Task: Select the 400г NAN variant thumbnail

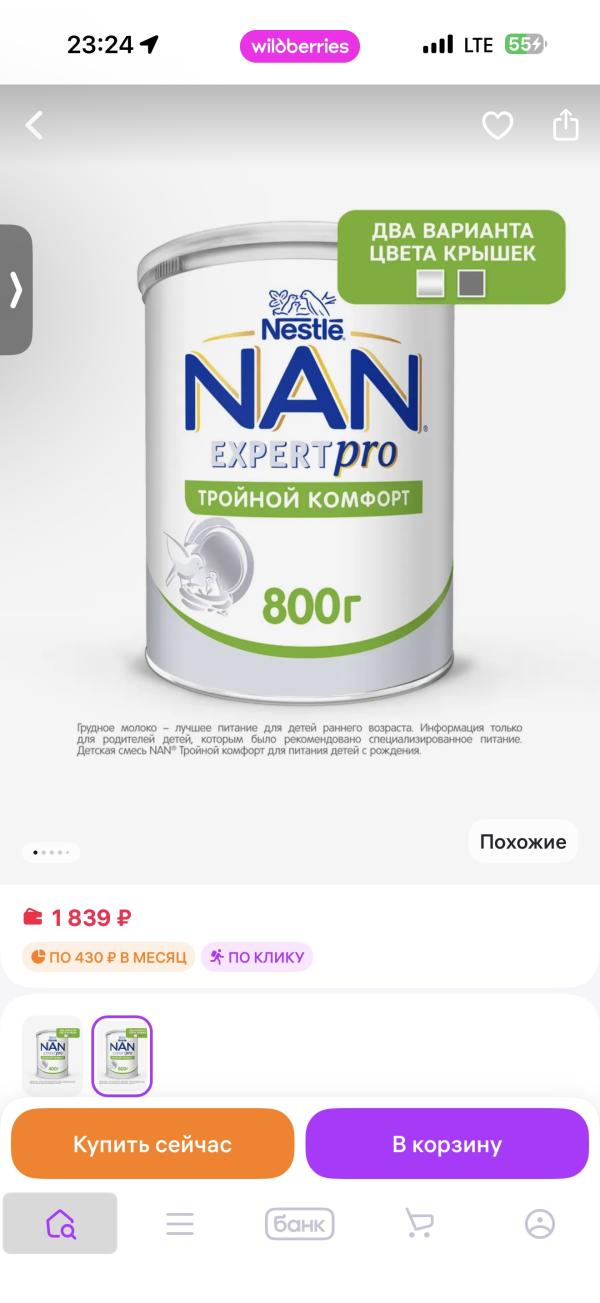Action: [x=53, y=1055]
